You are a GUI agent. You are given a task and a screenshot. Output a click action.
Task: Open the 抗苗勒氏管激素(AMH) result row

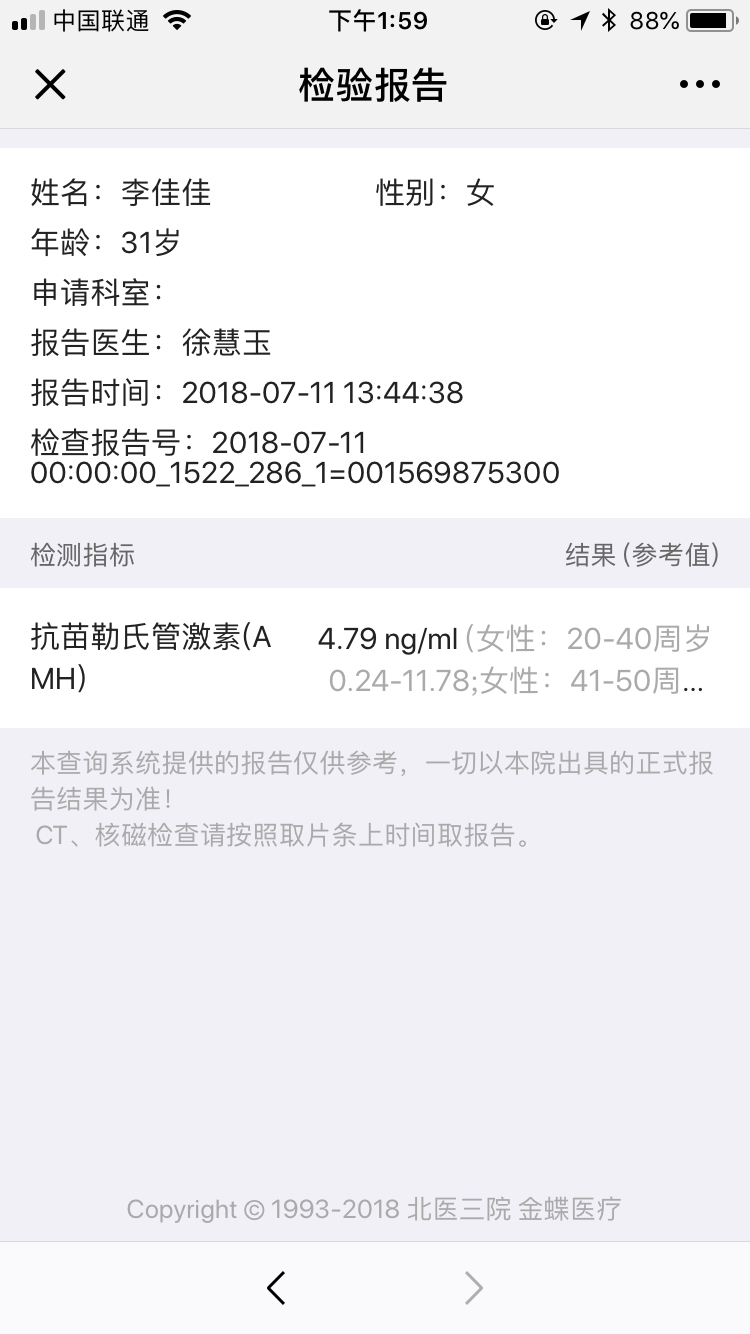point(375,658)
